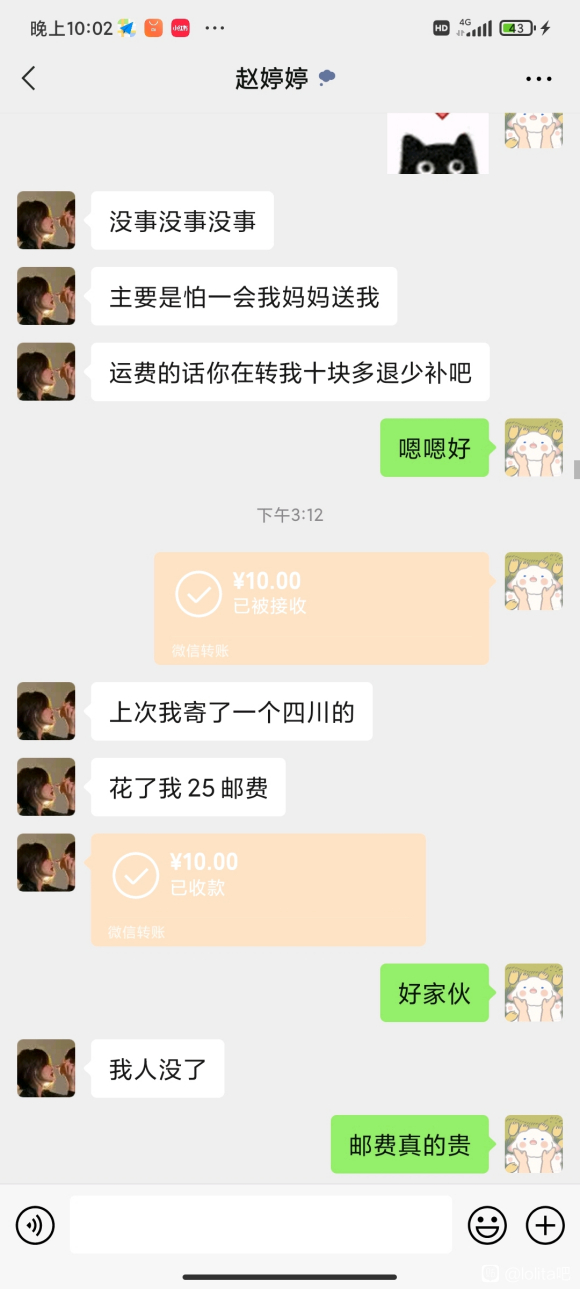Image resolution: width=580 pixels, height=1289 pixels.
Task: Open the ¥10.00 已被接收 transfer card
Action: coord(322,608)
